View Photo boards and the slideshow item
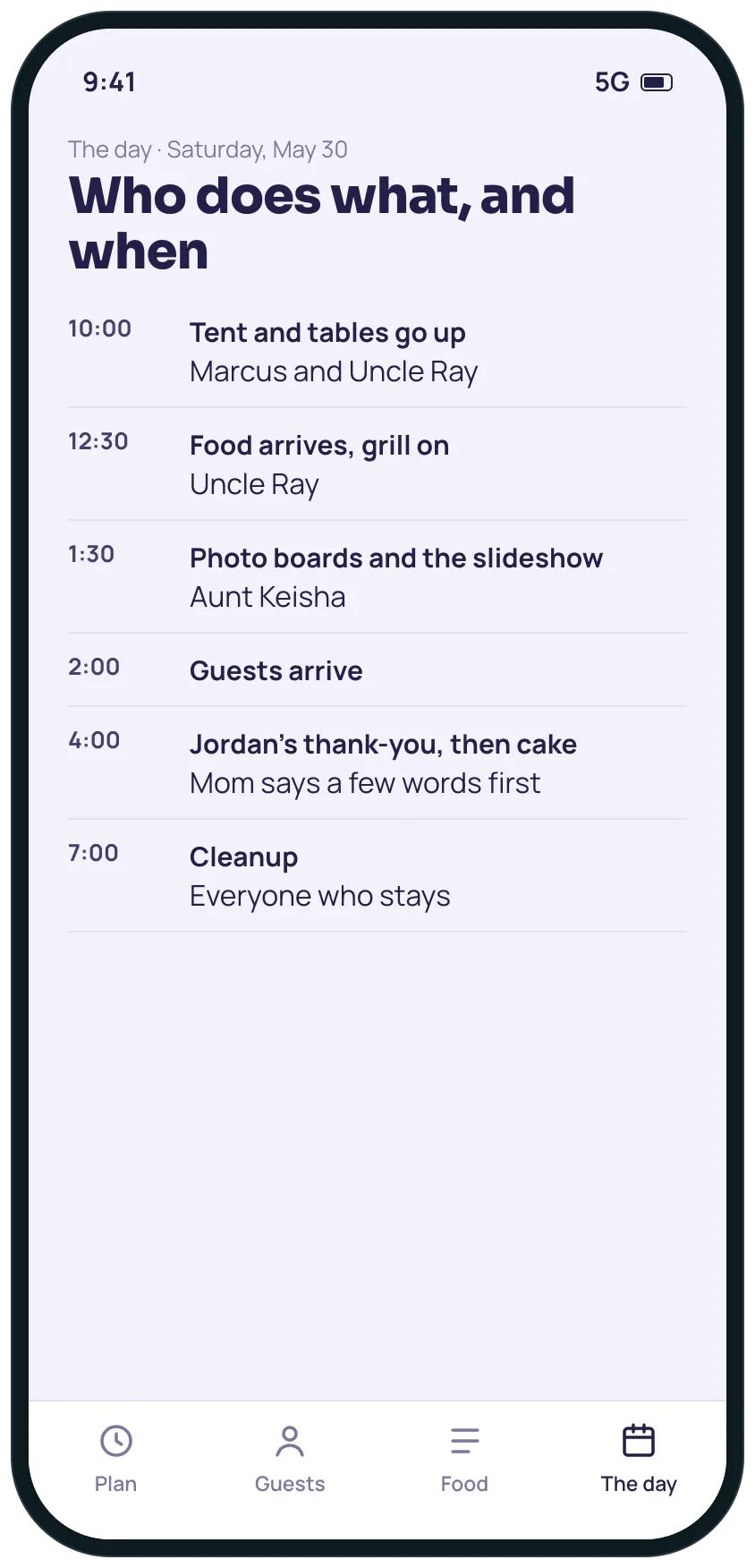755x1568 pixels. point(377,577)
